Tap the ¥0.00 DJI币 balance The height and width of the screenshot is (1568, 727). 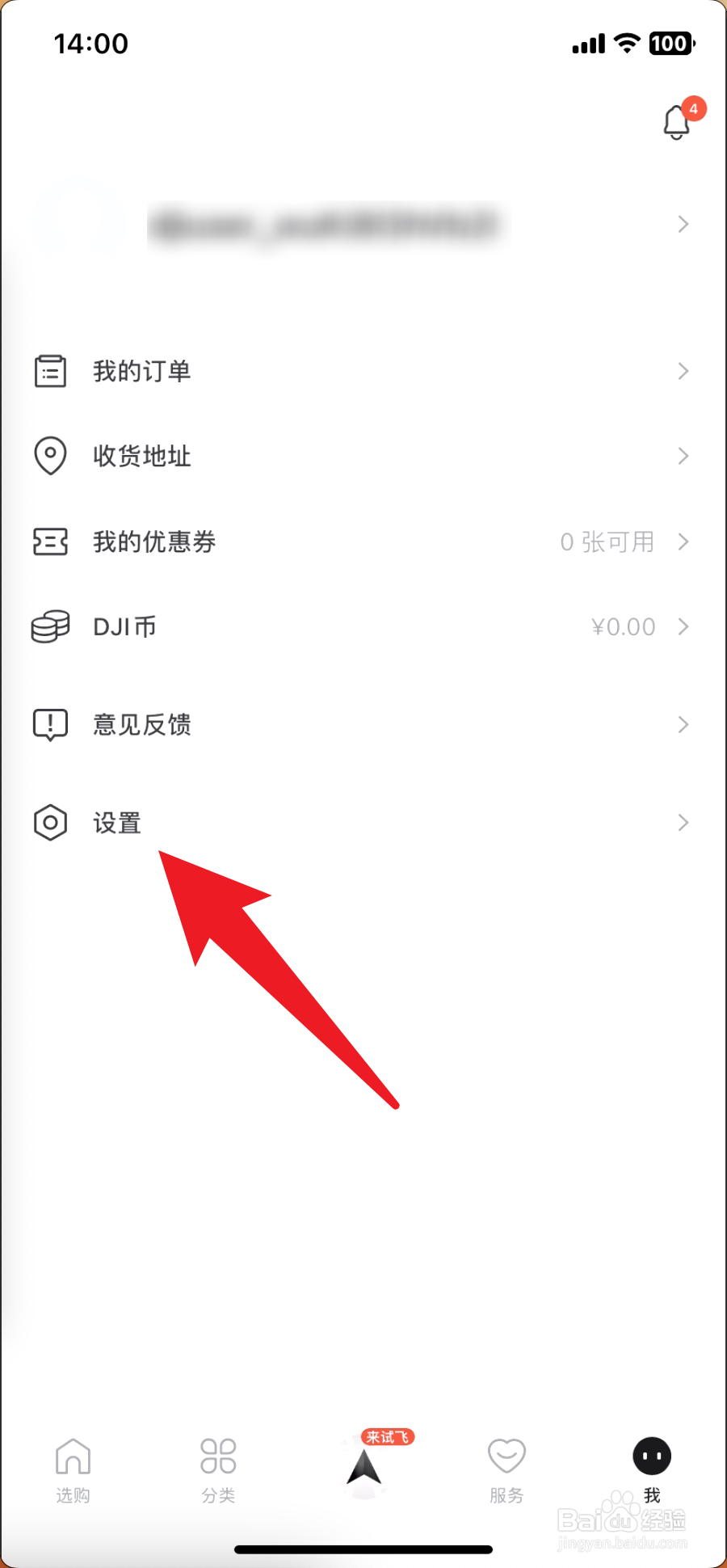pyautogui.click(x=623, y=626)
